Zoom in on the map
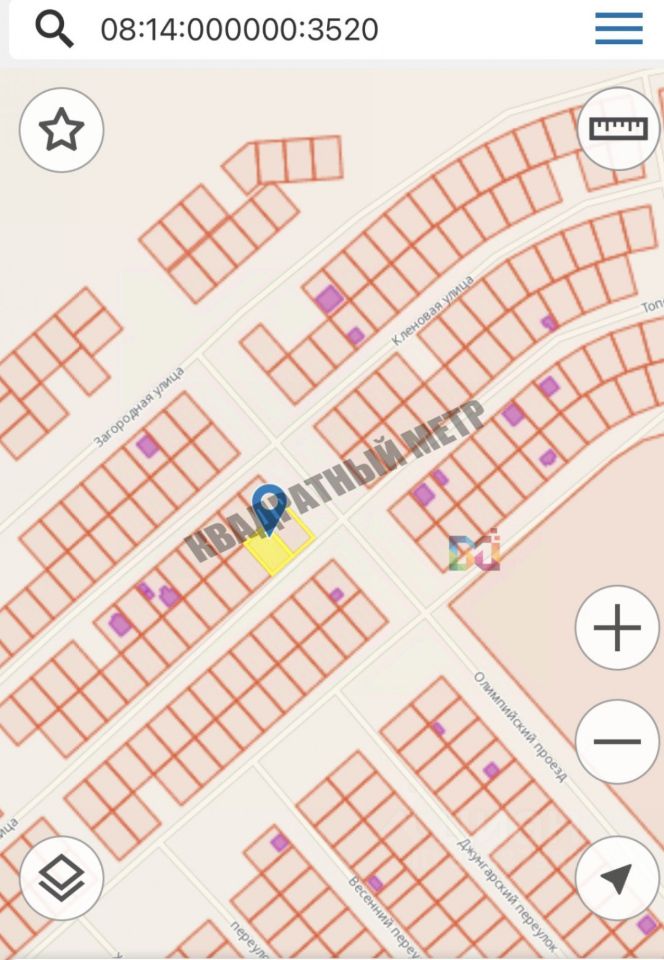664x960 pixels. pyautogui.click(x=617, y=628)
